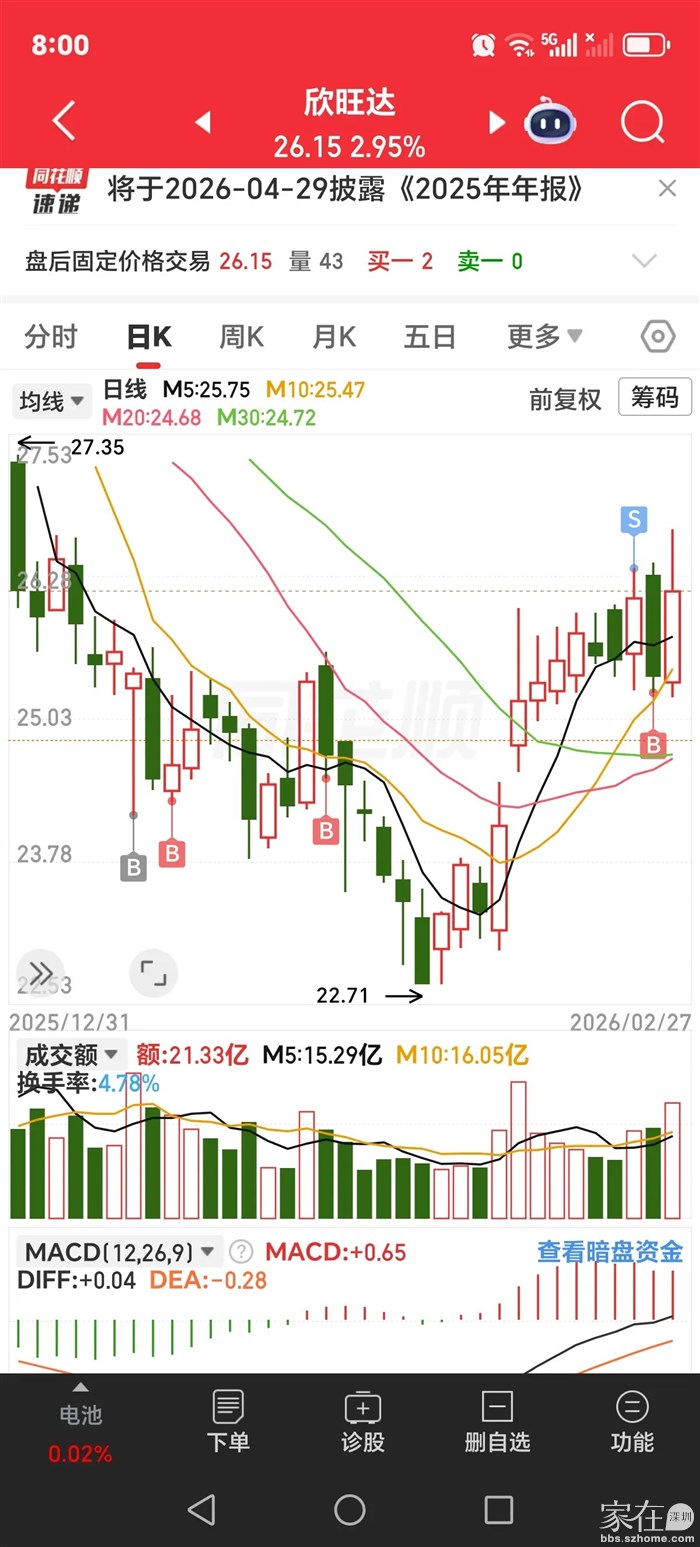The width and height of the screenshot is (700, 1547).
Task: Select the 月K tab
Action: [x=334, y=337]
